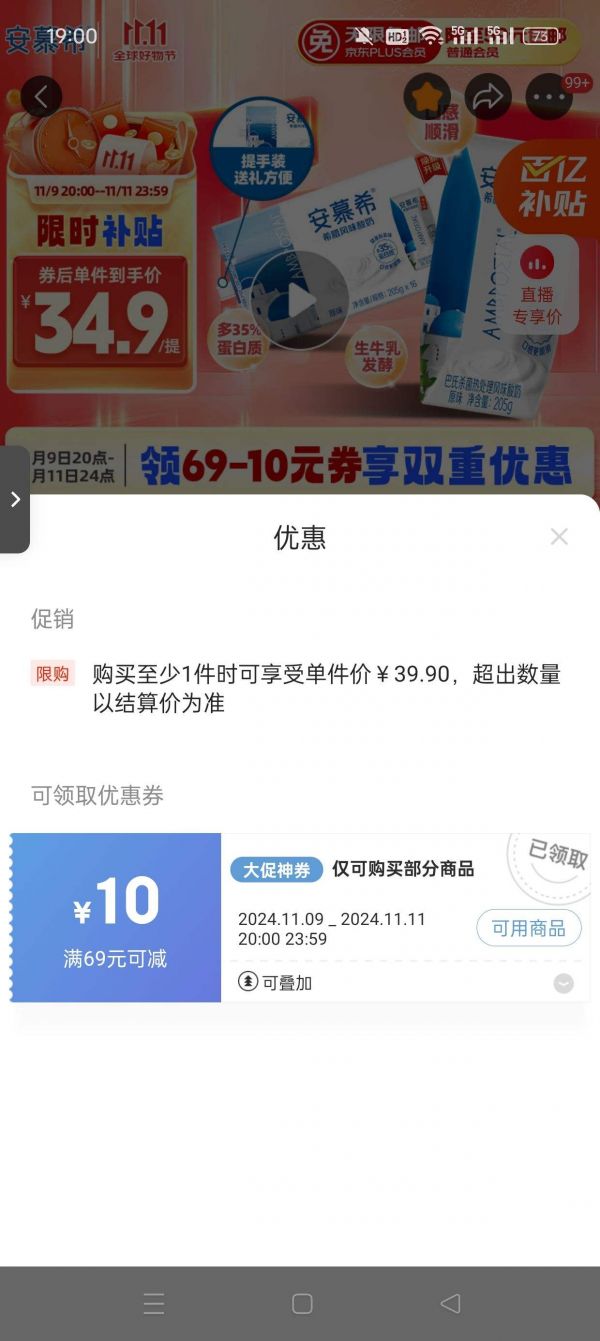Screen dimensions: 600x1341
Task: Close the 优惠 popup
Action: click(x=559, y=537)
